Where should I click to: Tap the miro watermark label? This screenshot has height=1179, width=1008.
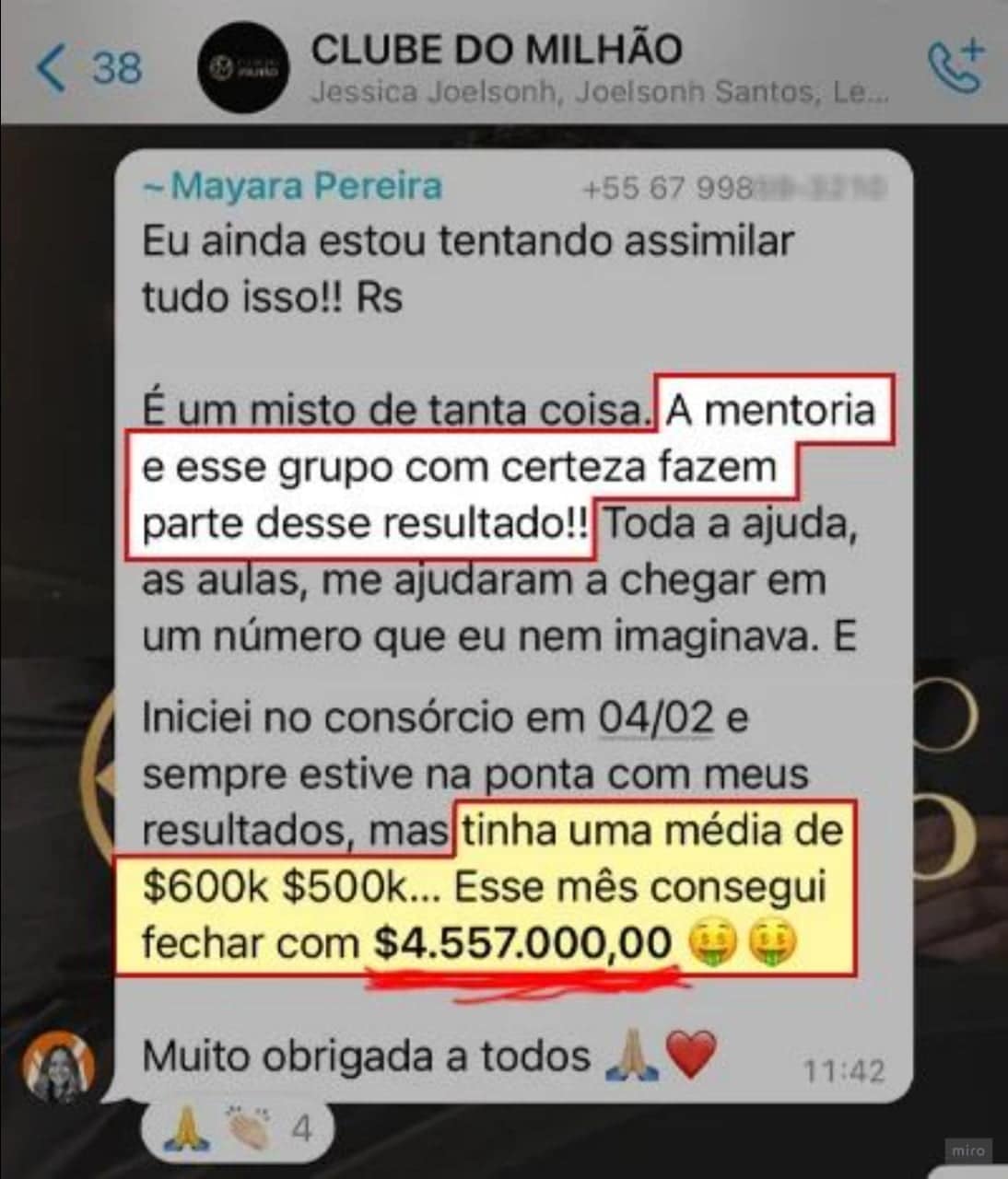pos(967,1149)
